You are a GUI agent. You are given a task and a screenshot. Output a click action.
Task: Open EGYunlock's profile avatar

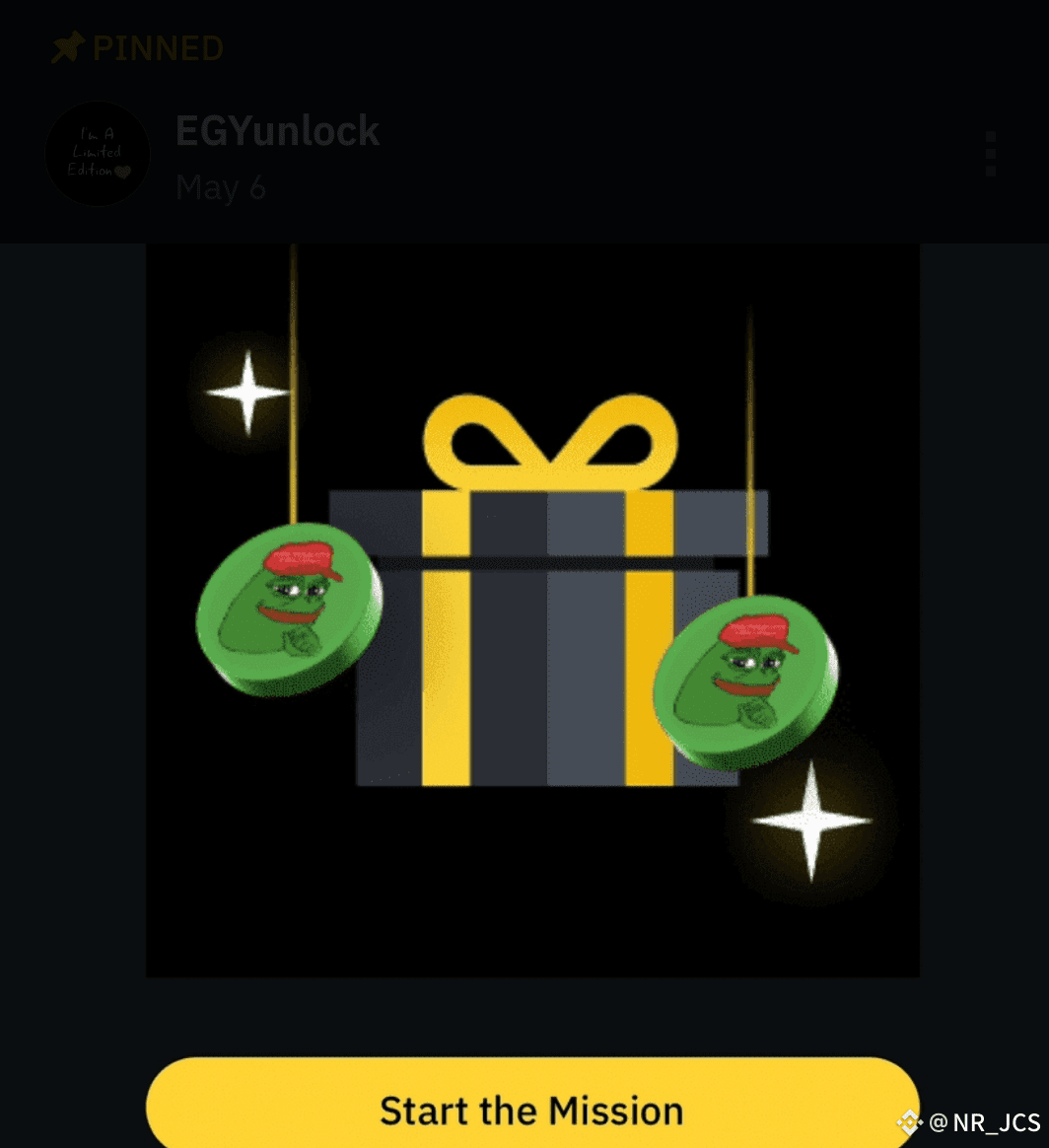98,155
